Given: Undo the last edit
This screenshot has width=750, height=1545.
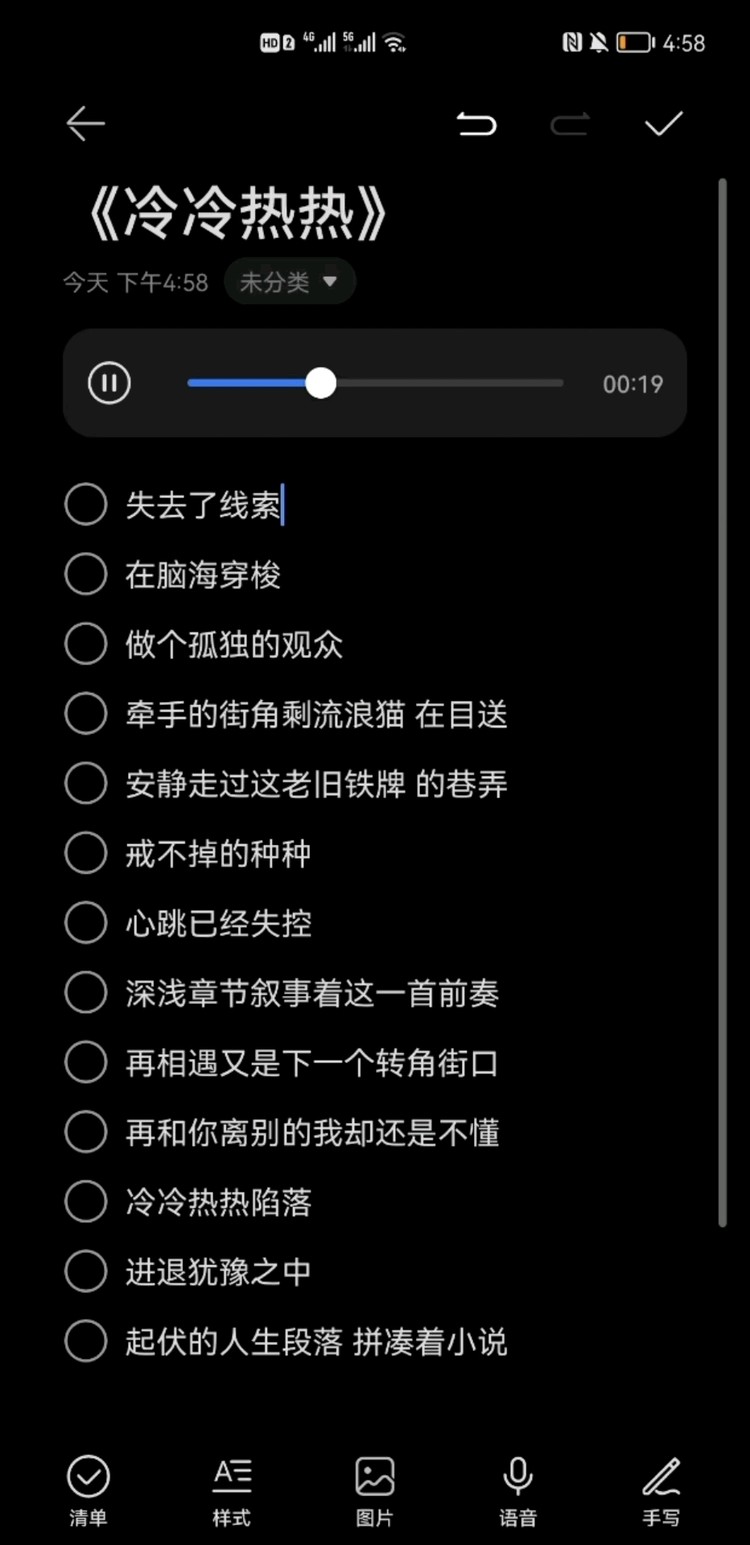Looking at the screenshot, I should [x=476, y=124].
